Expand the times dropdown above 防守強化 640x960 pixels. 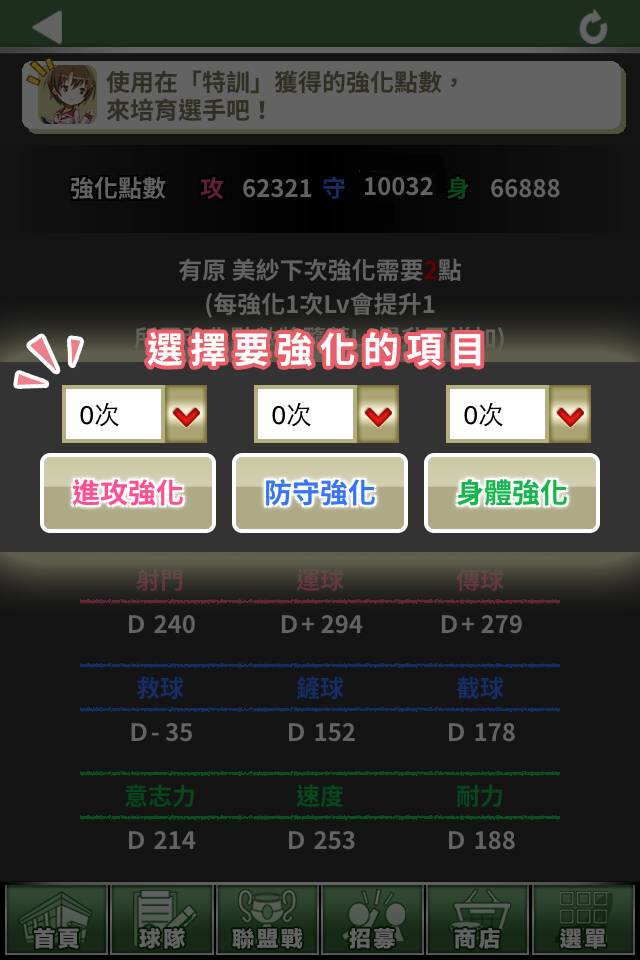coord(378,415)
